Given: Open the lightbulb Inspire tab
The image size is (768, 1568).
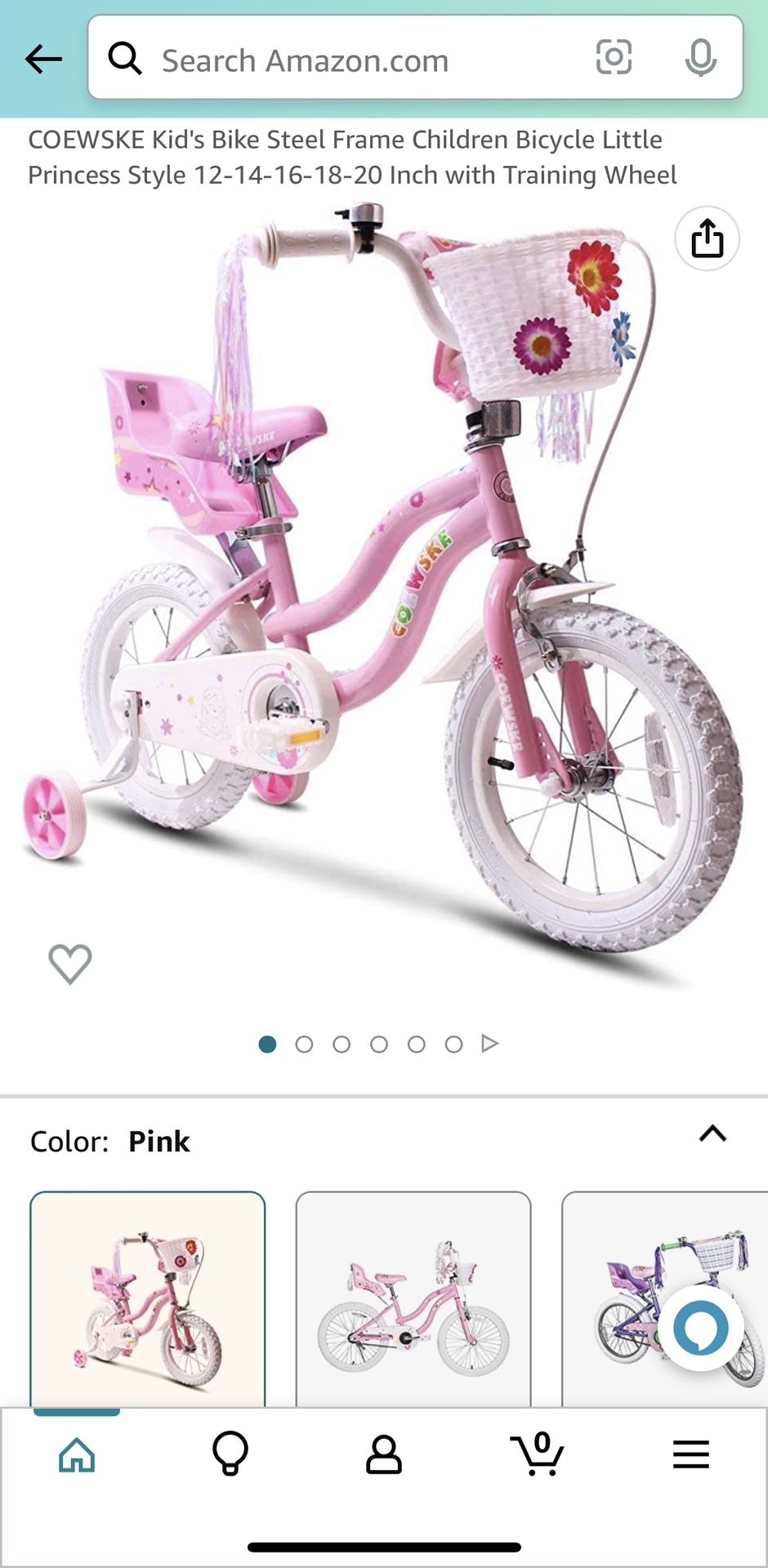Looking at the screenshot, I should [230, 1454].
